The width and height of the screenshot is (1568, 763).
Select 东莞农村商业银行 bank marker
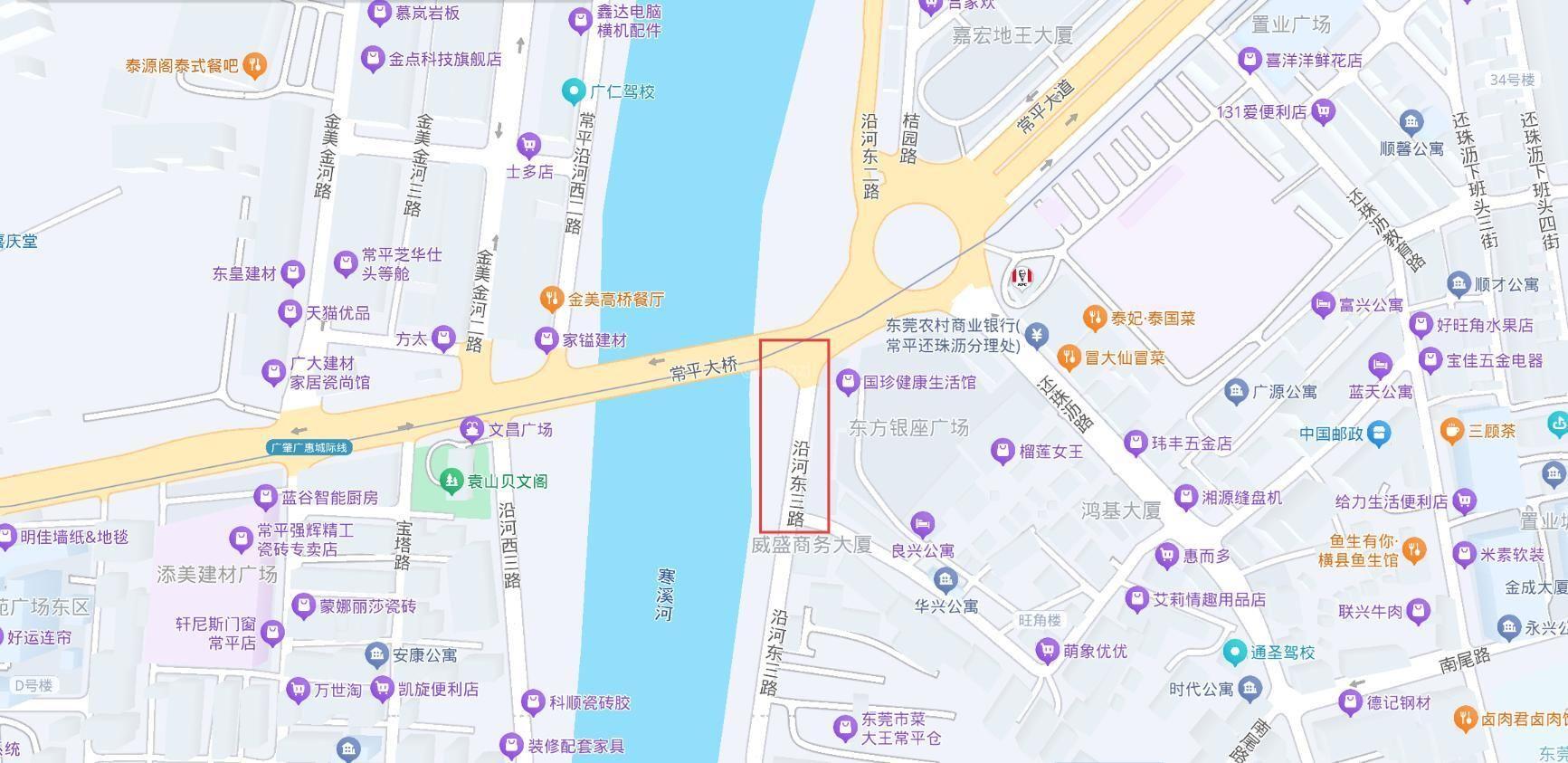pos(1038,334)
